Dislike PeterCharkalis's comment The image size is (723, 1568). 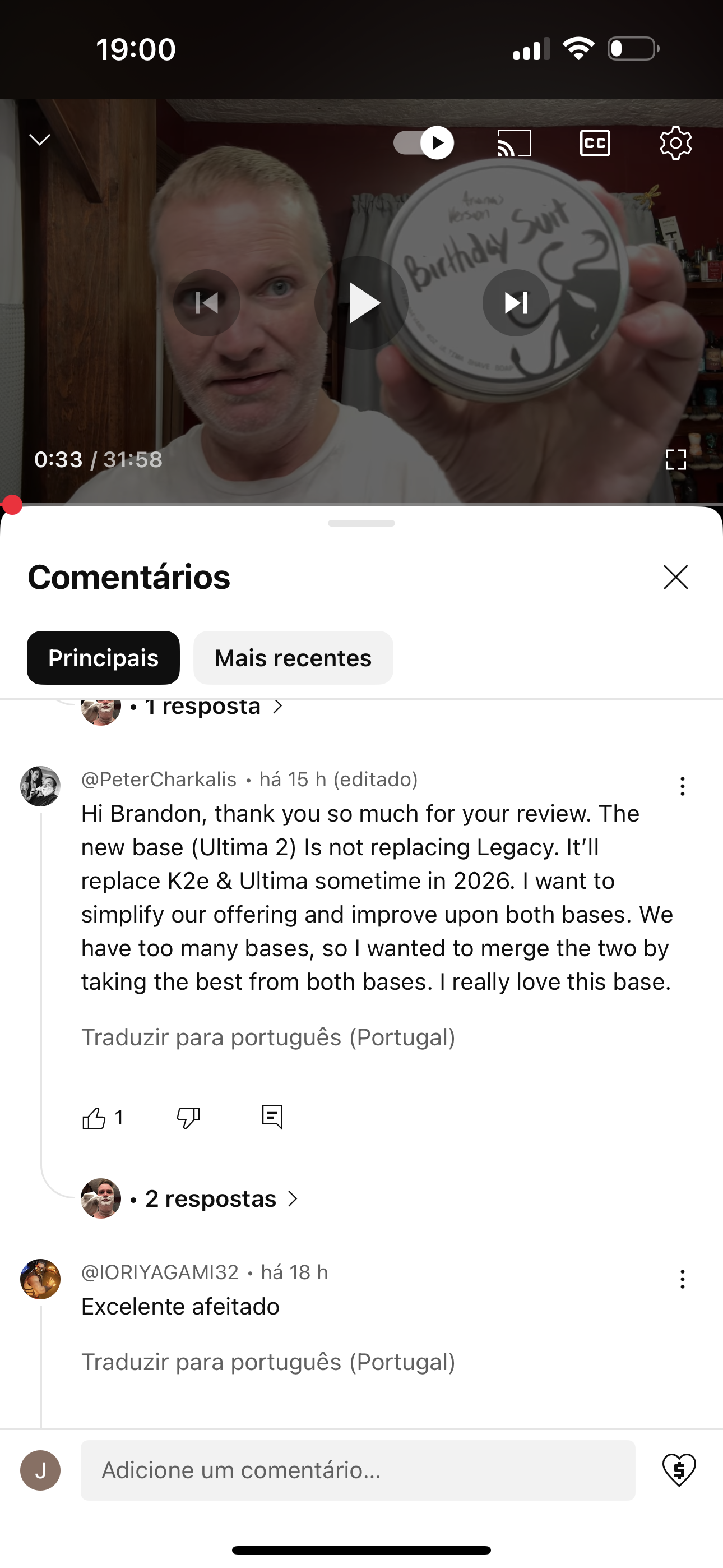coord(188,1118)
